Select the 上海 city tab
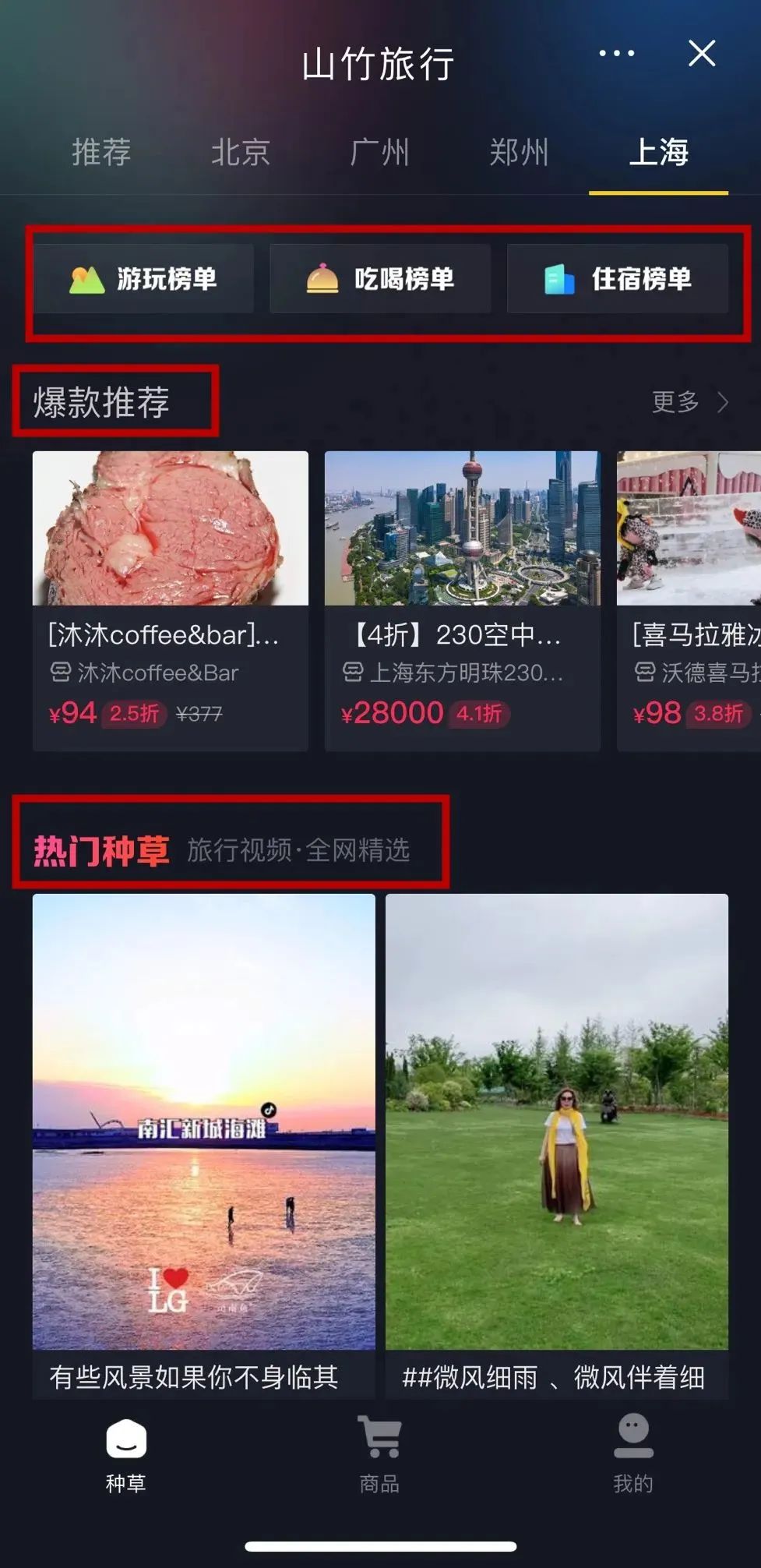Screen dimensions: 761x1568 (x=658, y=152)
